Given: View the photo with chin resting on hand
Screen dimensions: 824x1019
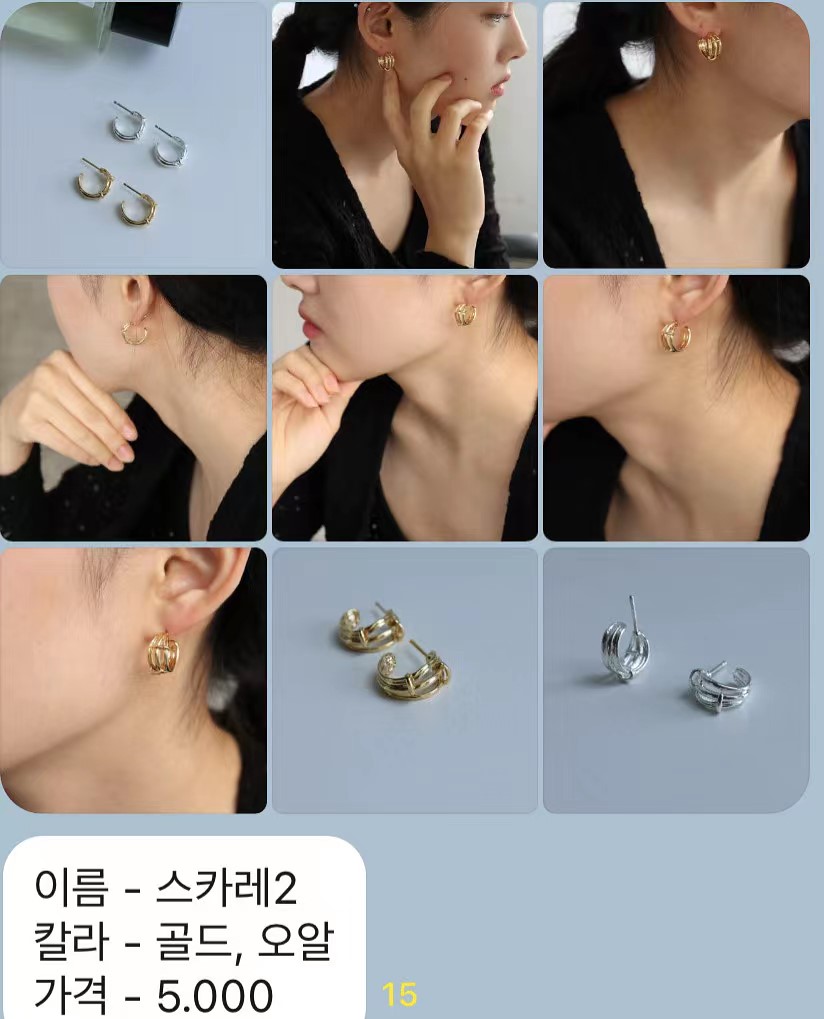Looking at the screenshot, I should click(405, 408).
